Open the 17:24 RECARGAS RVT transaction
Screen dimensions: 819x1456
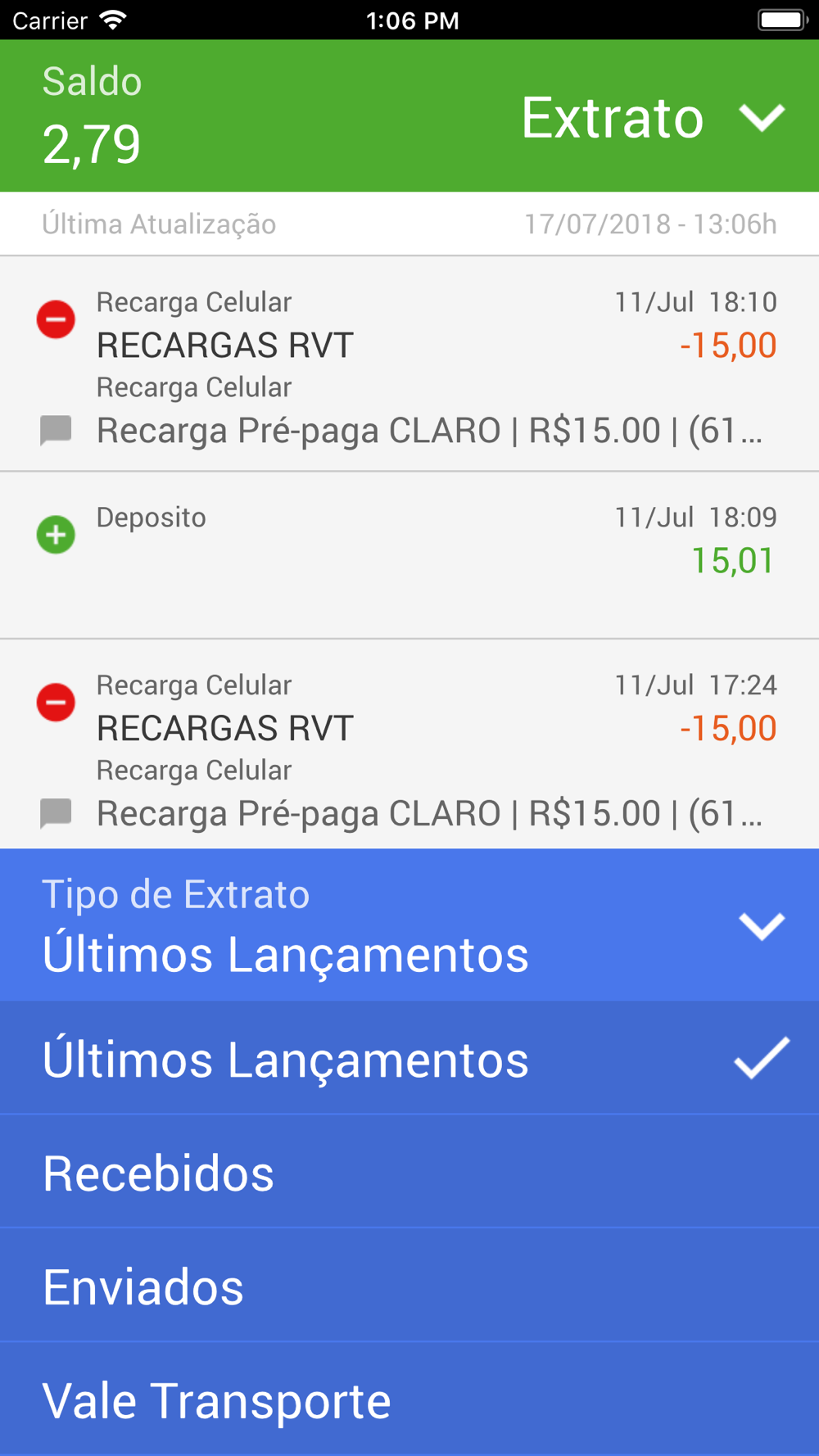(x=409, y=745)
